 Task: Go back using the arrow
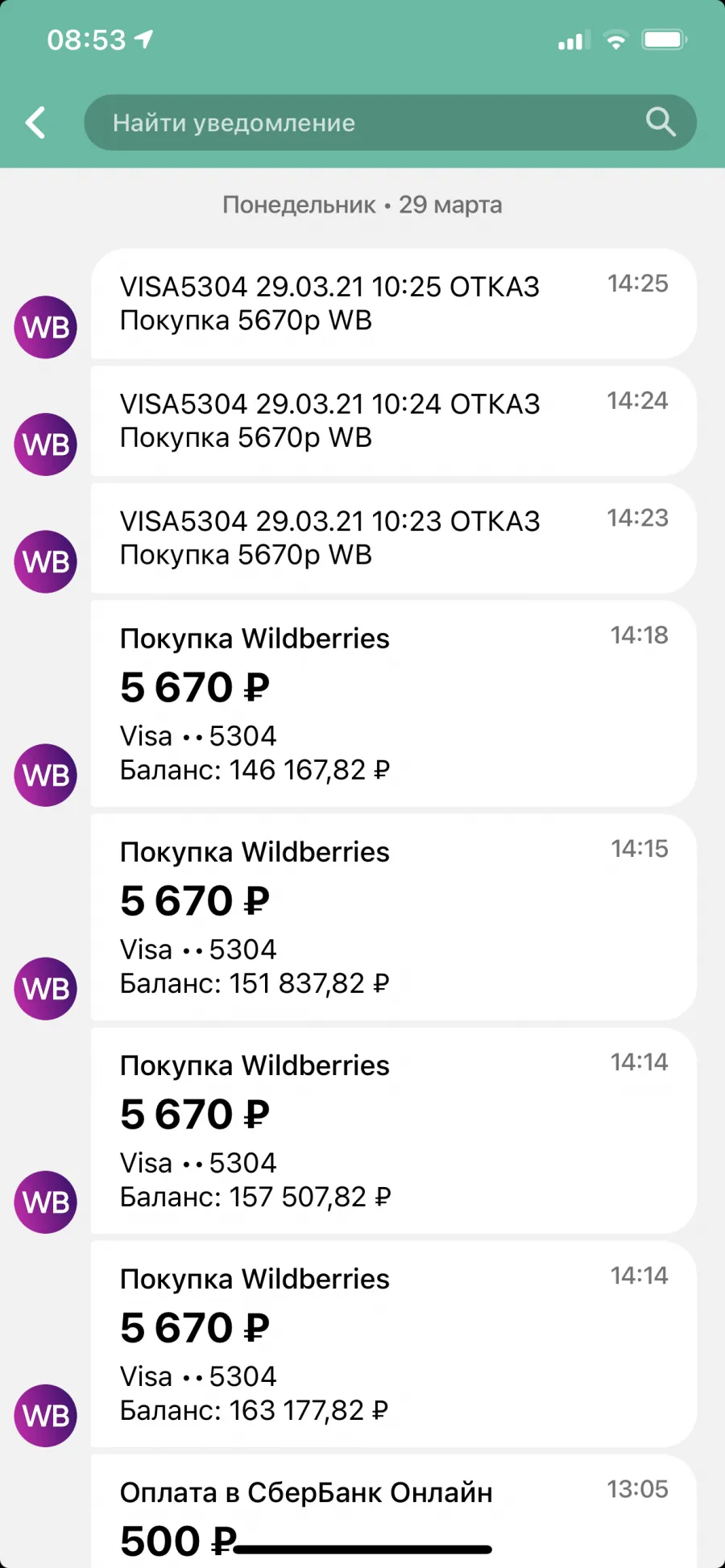tap(35, 123)
